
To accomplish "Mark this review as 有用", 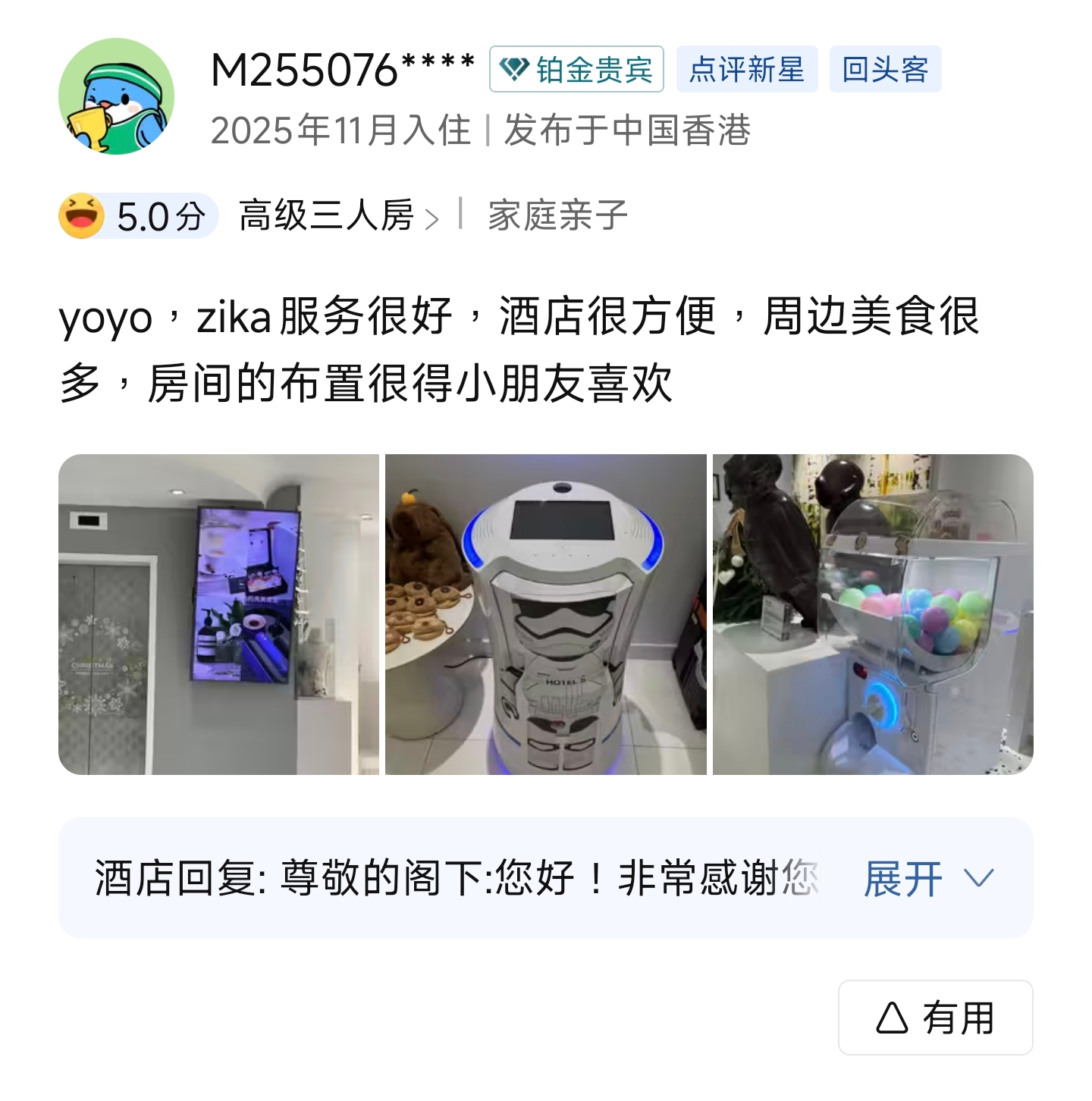I will click(935, 1018).
